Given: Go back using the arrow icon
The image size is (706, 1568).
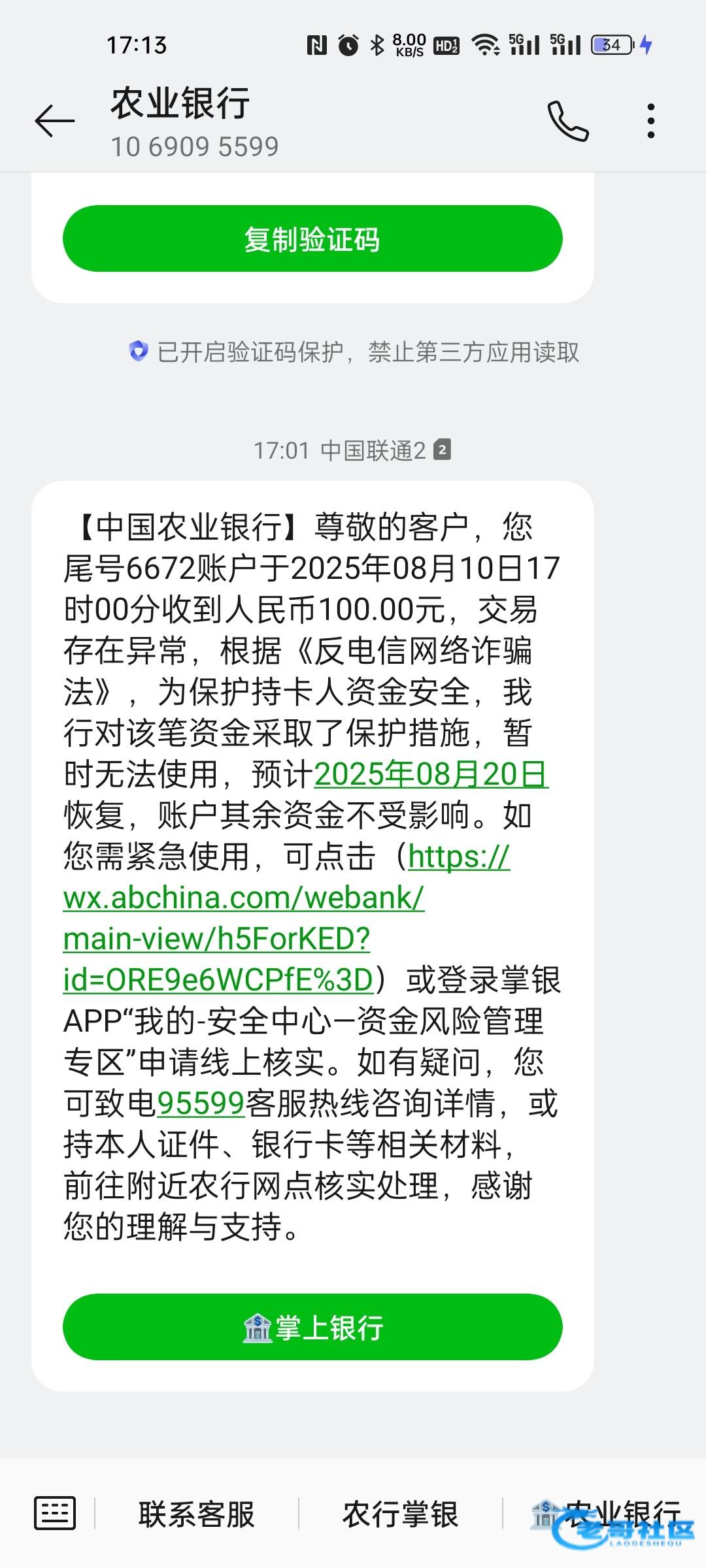Looking at the screenshot, I should pyautogui.click(x=55, y=121).
